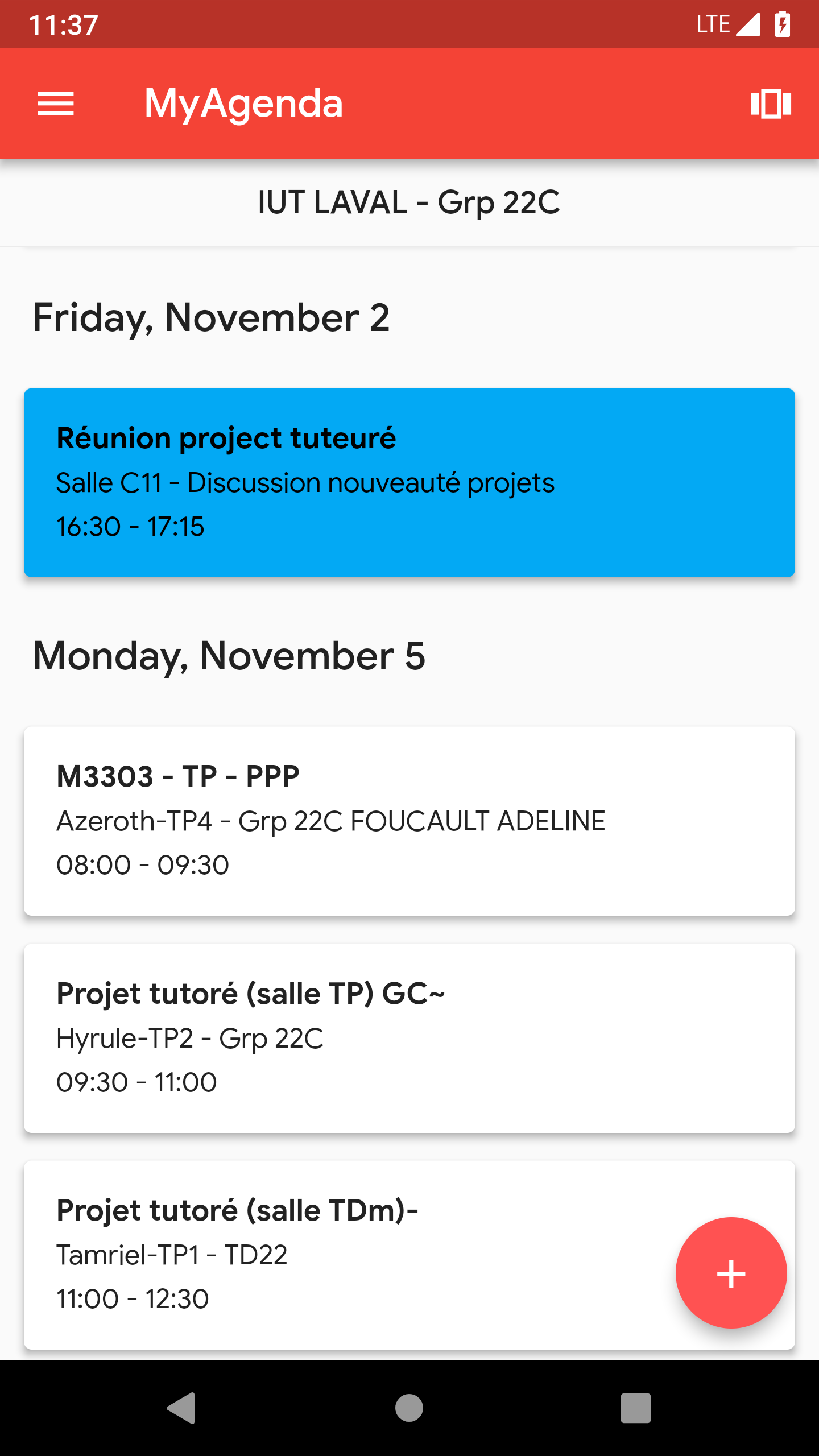Open the M3303 - TP - PPP class card

[409, 821]
